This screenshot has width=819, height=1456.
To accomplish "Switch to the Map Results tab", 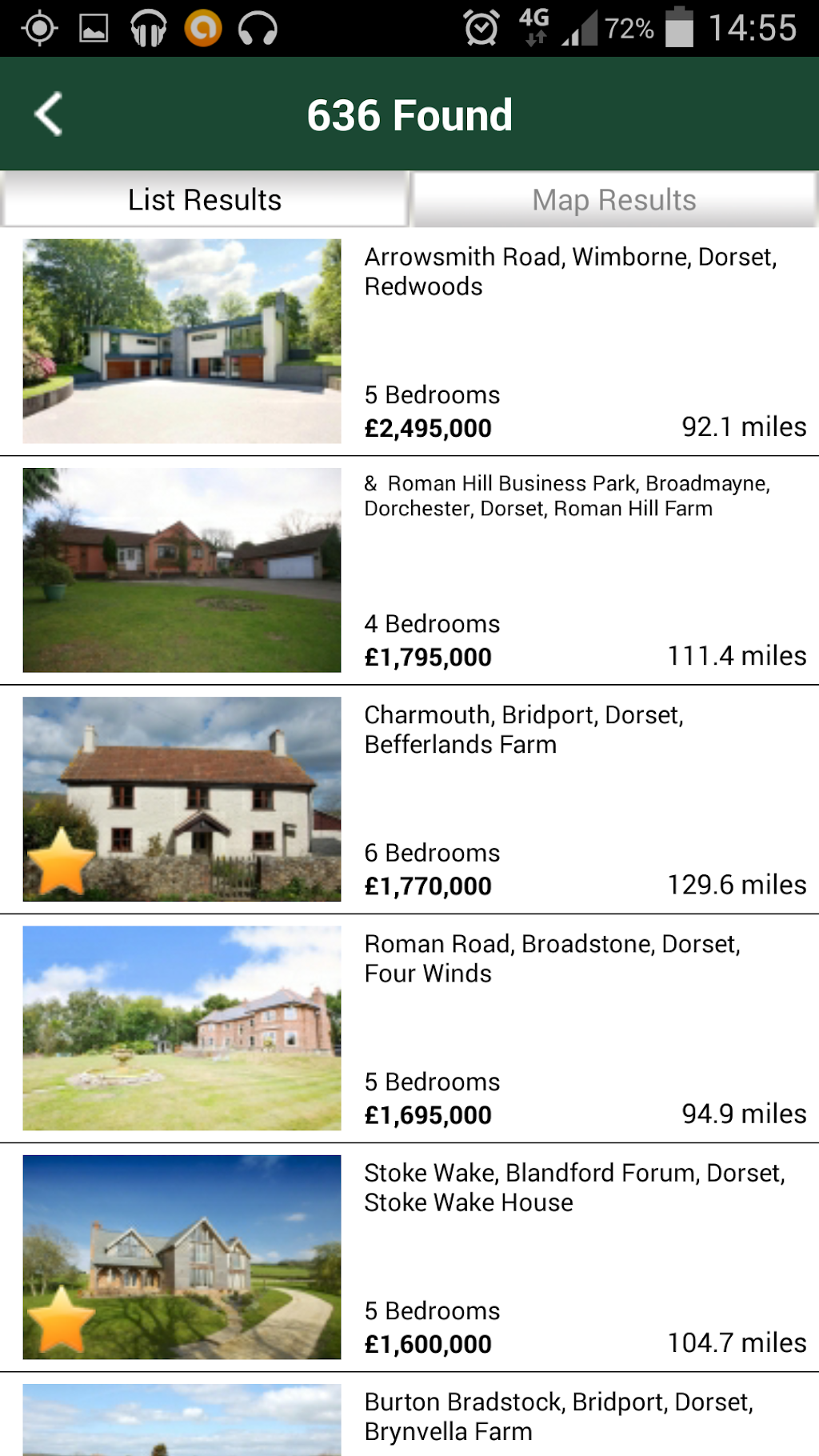I will 613,199.
